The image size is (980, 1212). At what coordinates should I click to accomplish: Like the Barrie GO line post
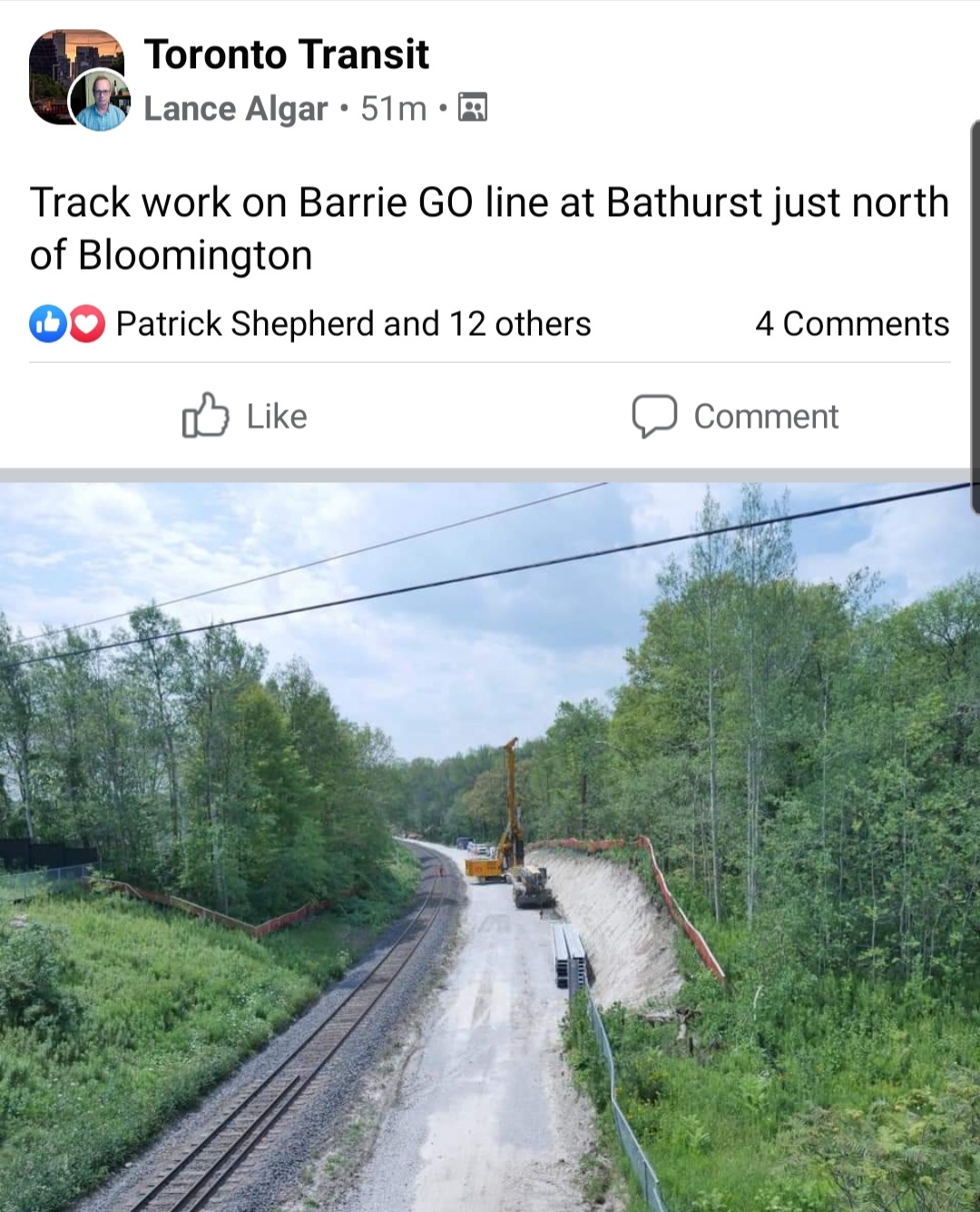click(245, 417)
